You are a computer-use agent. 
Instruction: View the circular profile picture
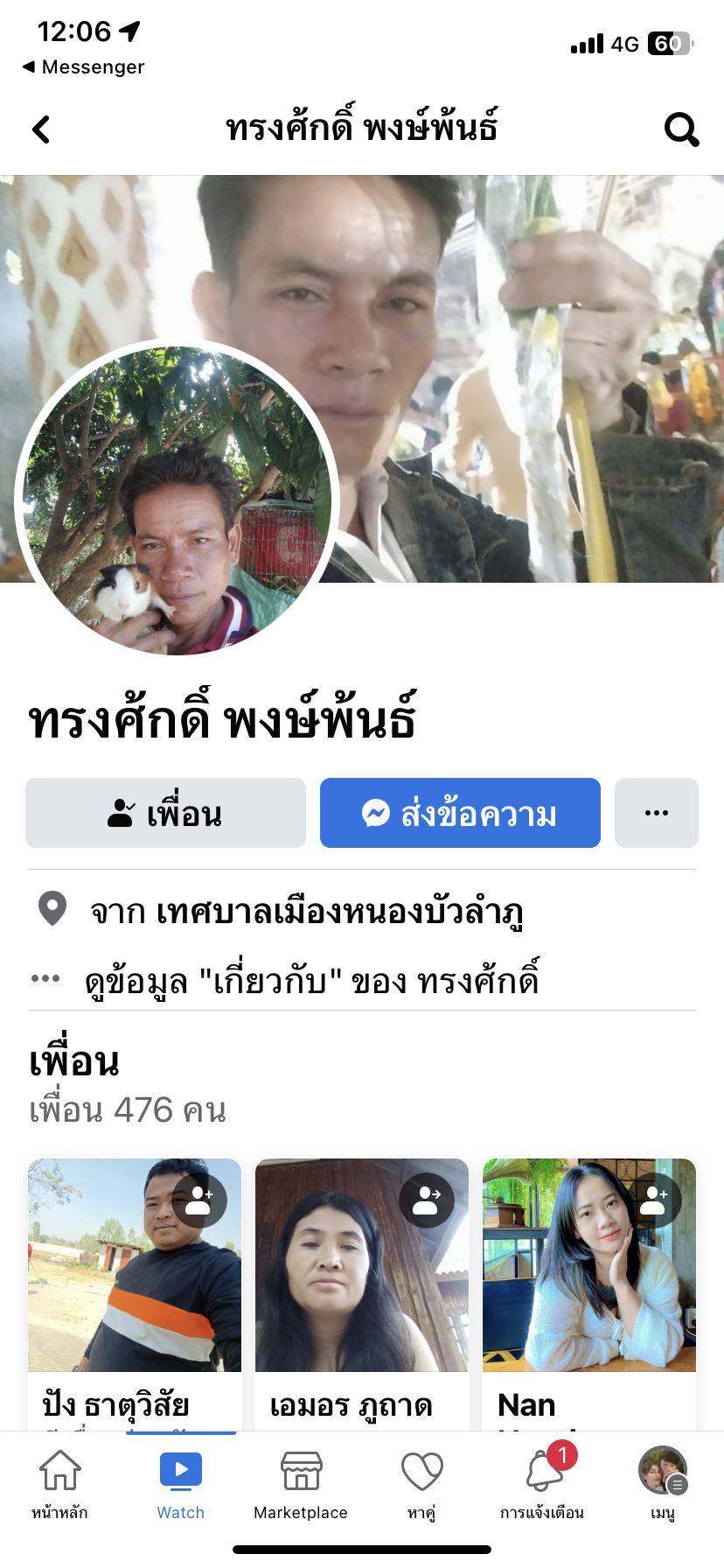[x=177, y=499]
